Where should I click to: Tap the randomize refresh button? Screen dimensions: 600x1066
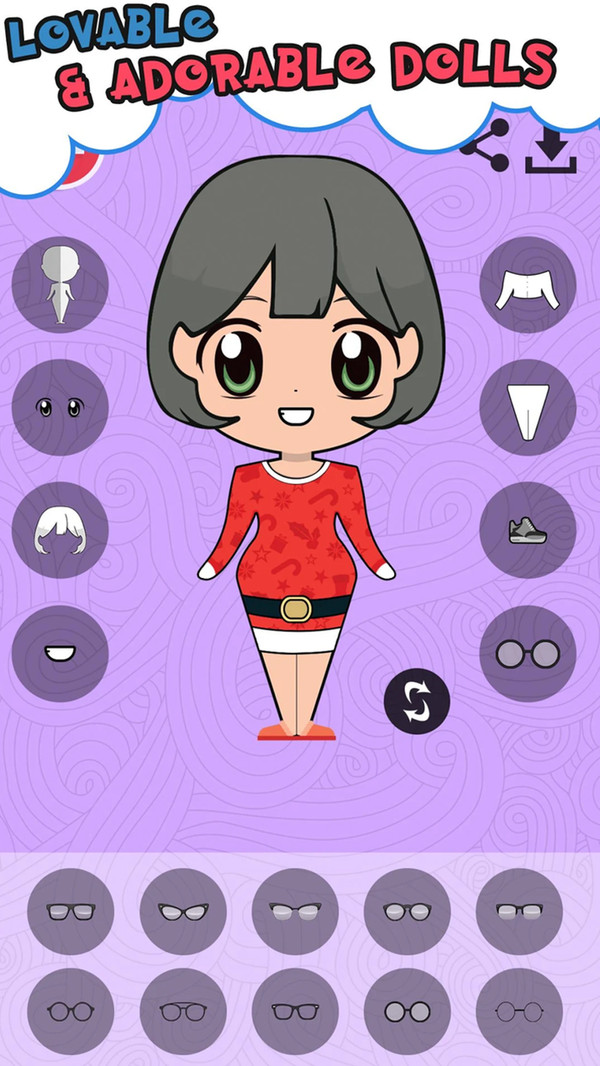coord(417,701)
